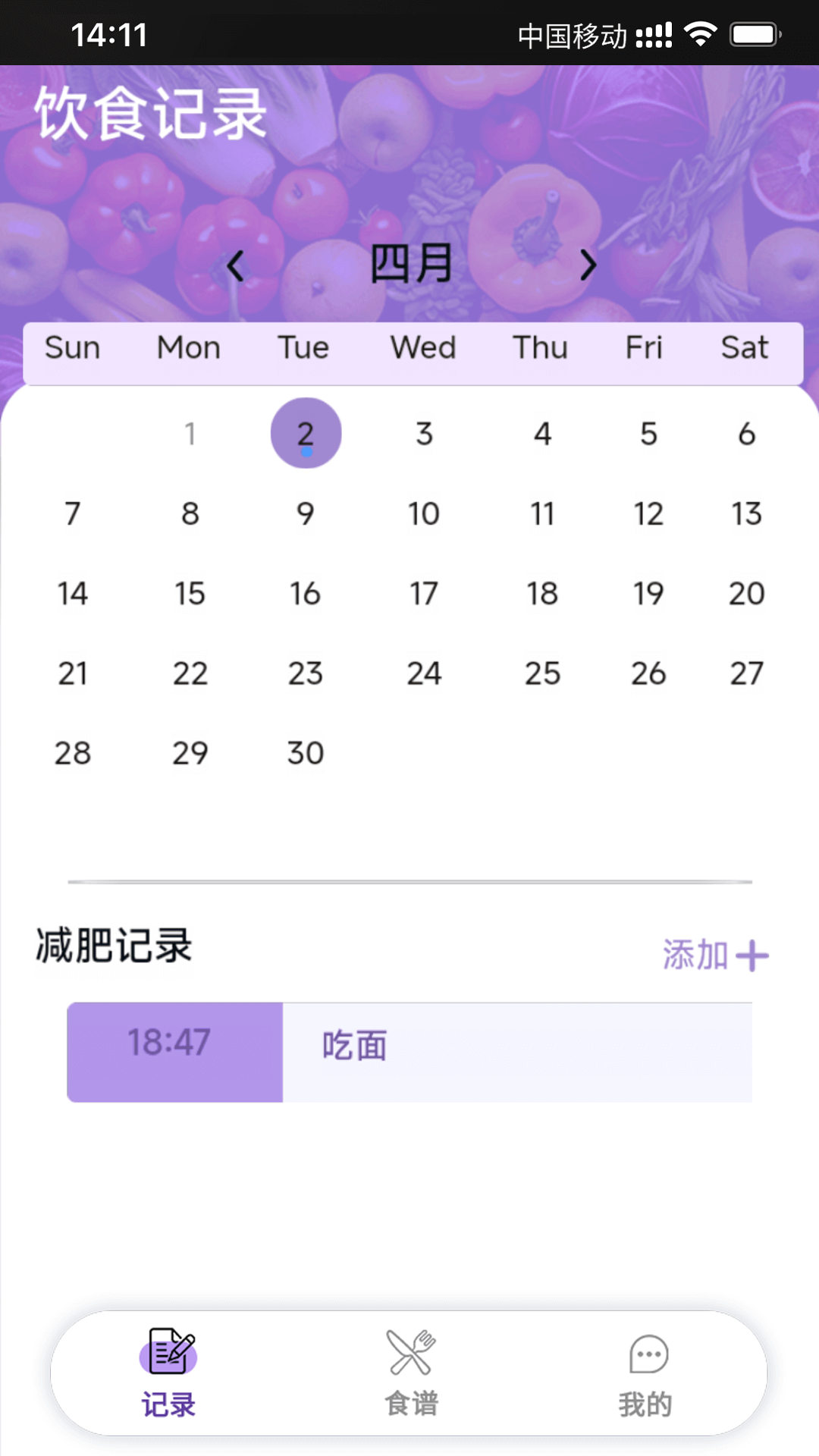Open the 四月 month title
Viewport: 819px width, 1456px height.
point(409,263)
